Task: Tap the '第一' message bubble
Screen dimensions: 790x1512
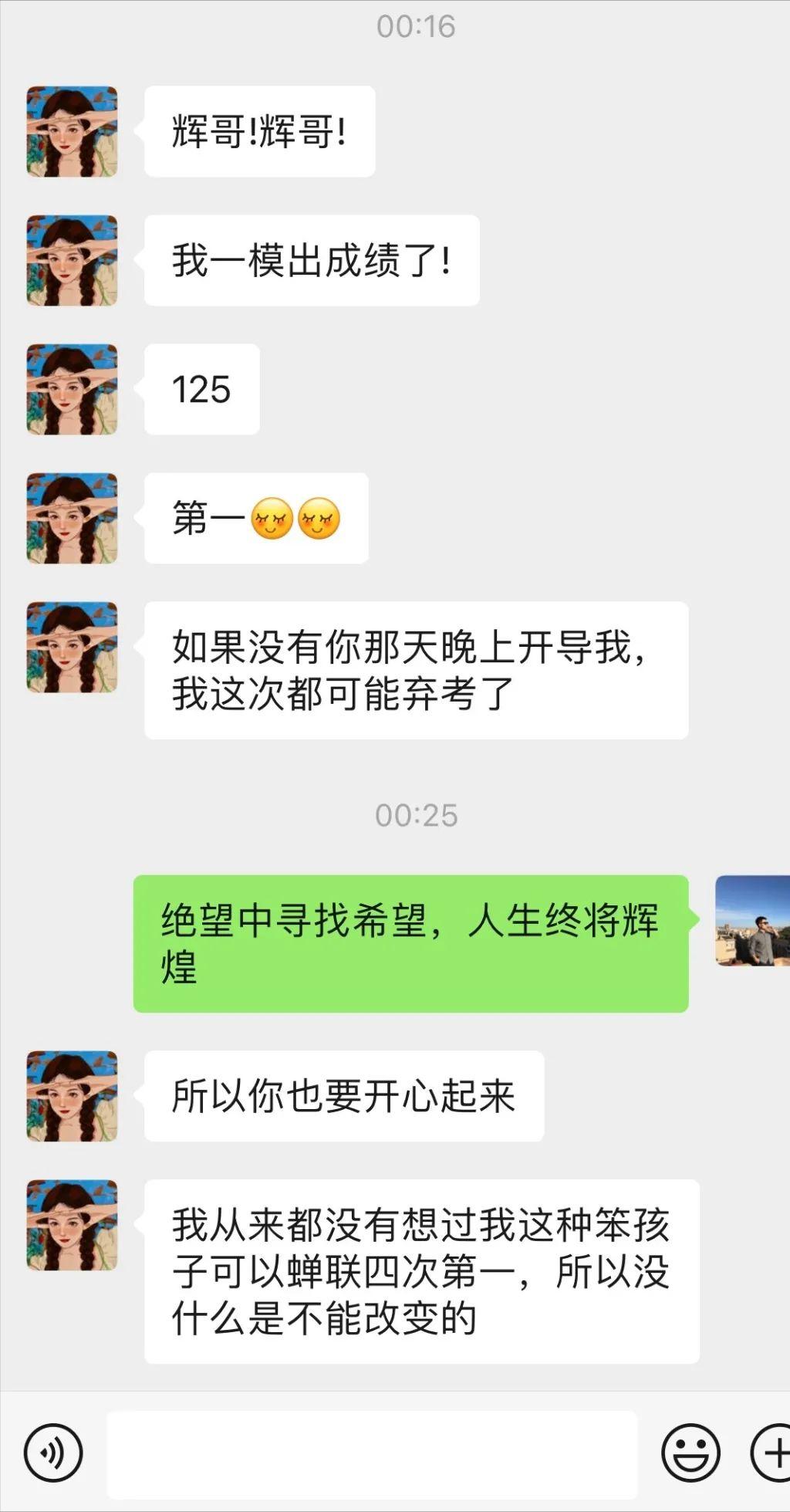Action: click(x=255, y=518)
